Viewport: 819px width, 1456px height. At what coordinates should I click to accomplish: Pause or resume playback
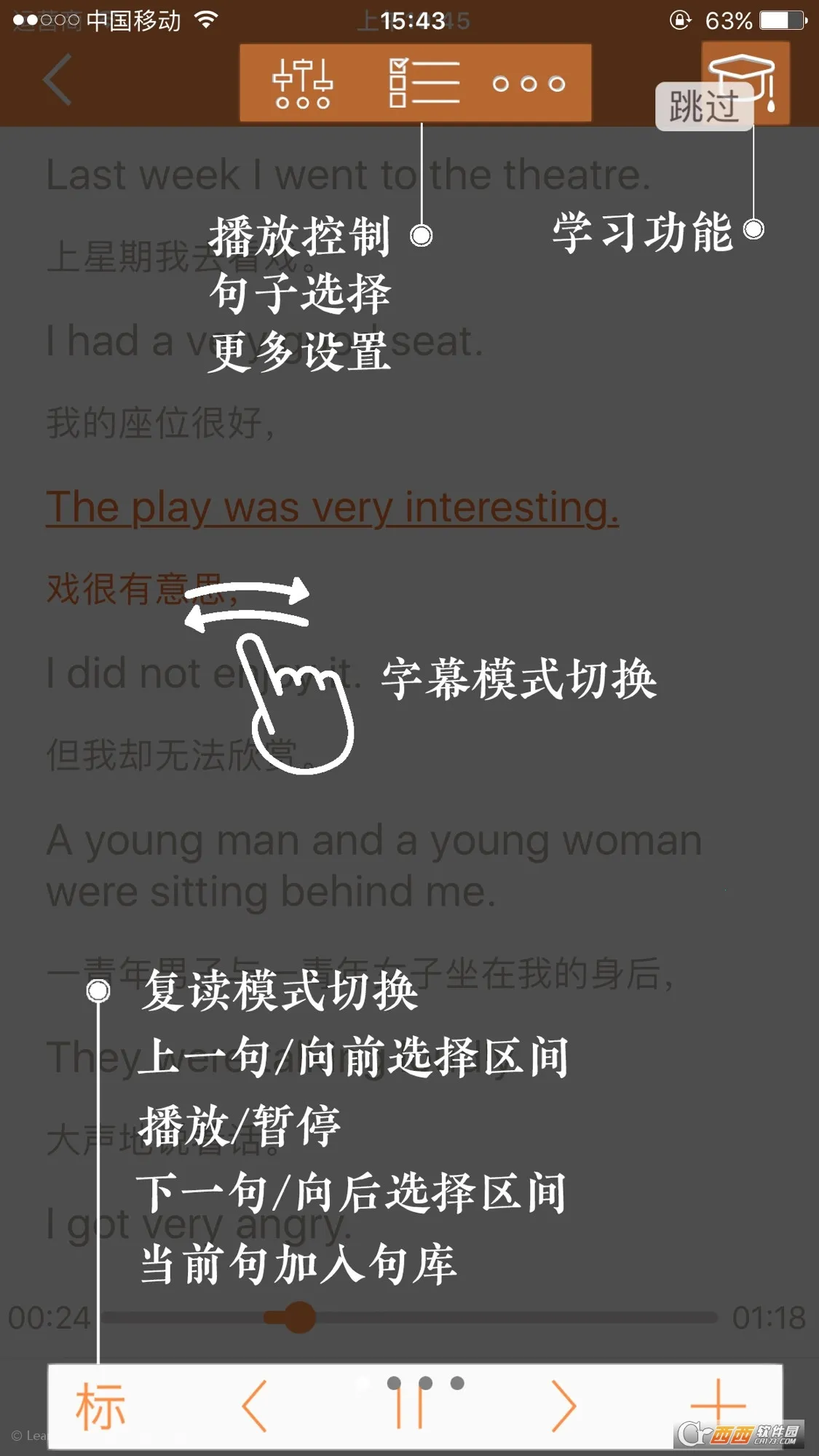tap(409, 1406)
